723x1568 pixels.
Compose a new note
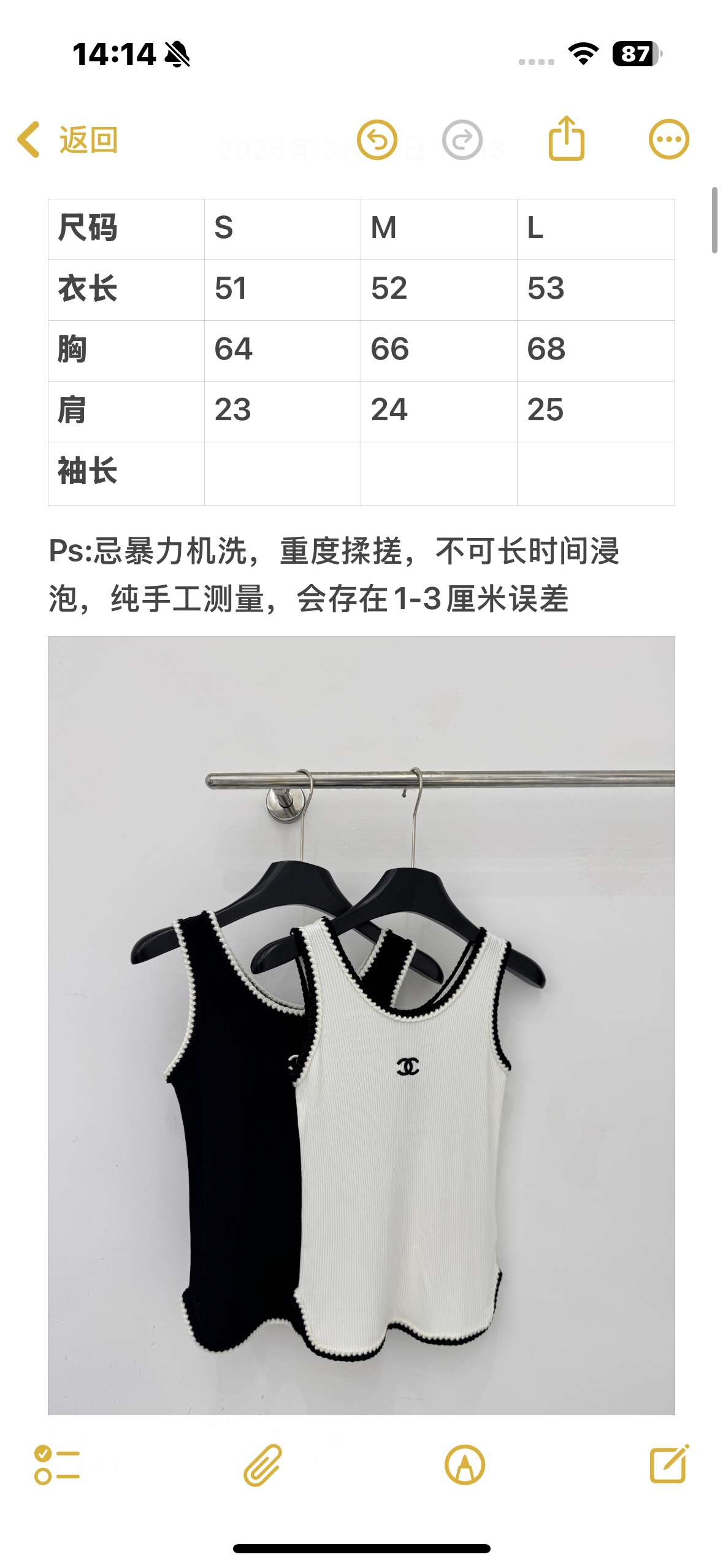pos(669,1464)
